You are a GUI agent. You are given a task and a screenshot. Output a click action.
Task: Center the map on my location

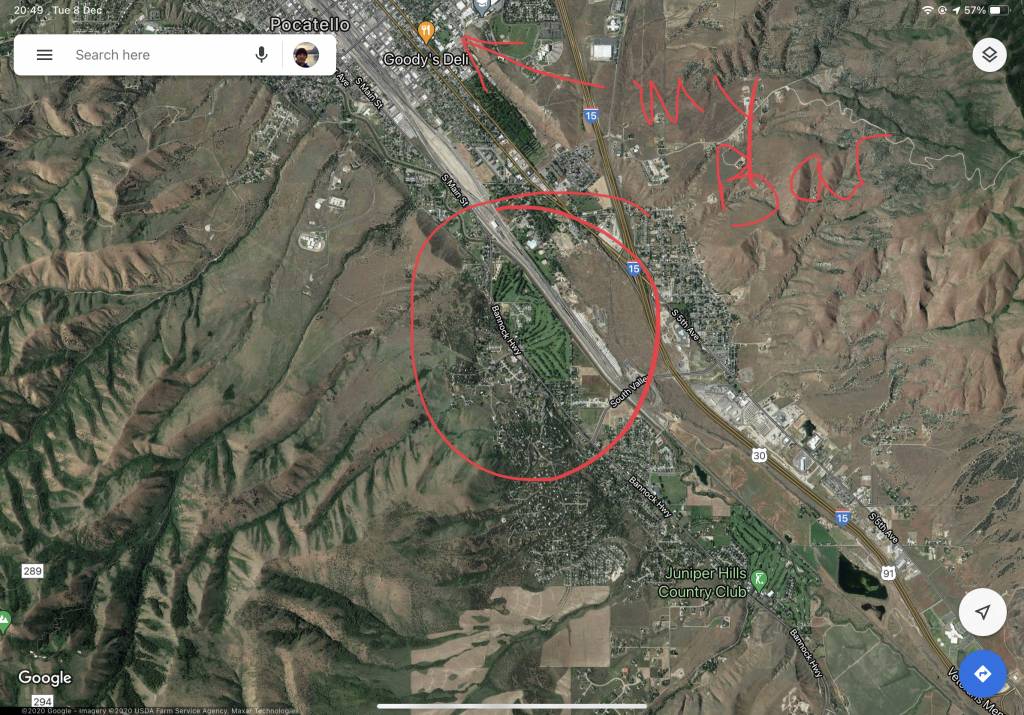982,612
